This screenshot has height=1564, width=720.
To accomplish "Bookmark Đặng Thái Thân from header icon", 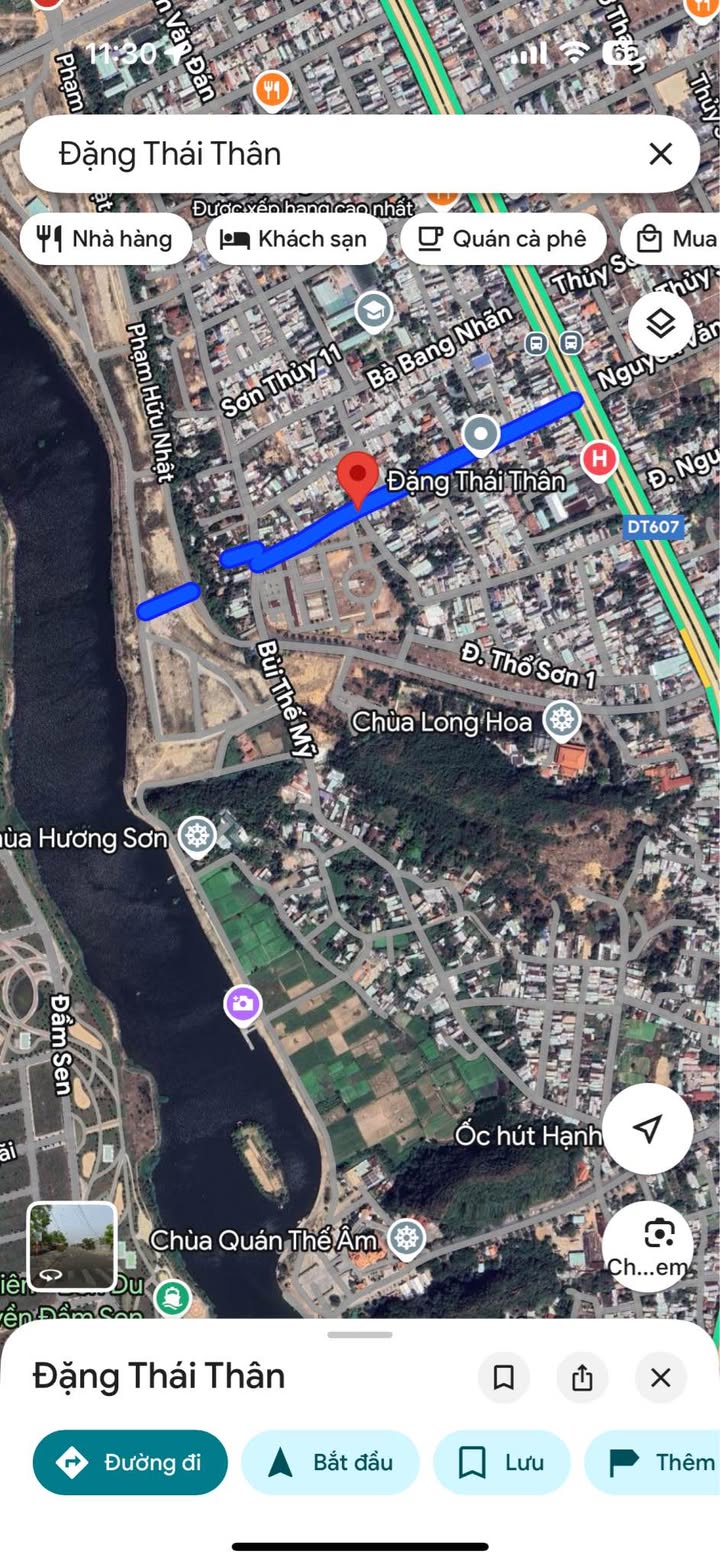I will pos(504,1378).
